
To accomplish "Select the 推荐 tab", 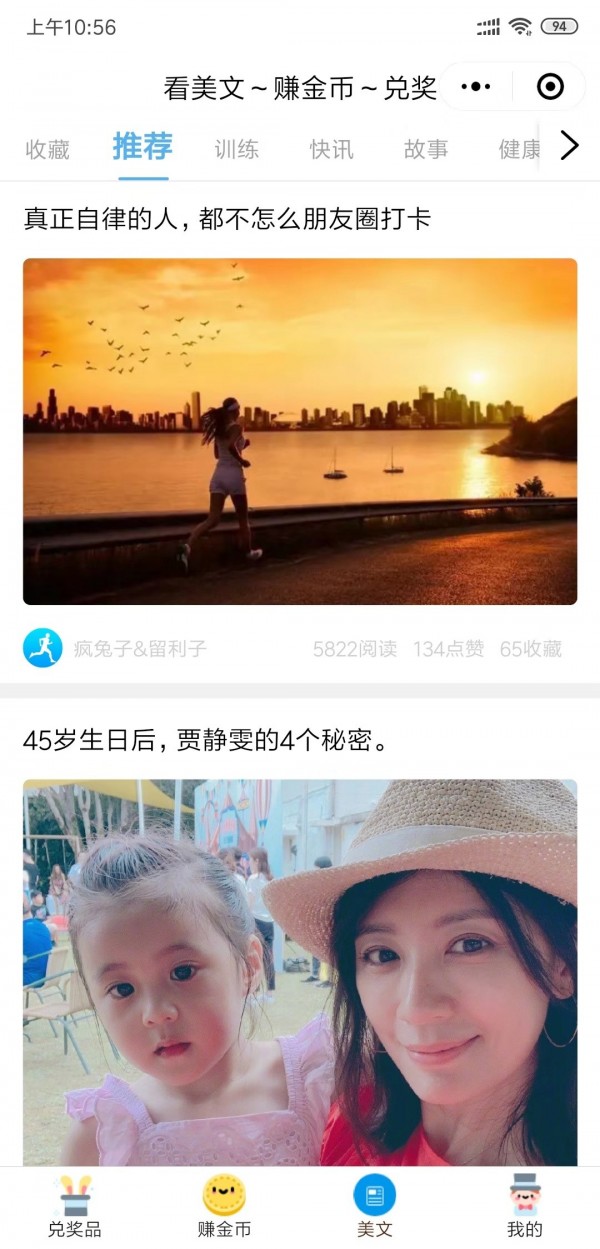I will (x=142, y=148).
